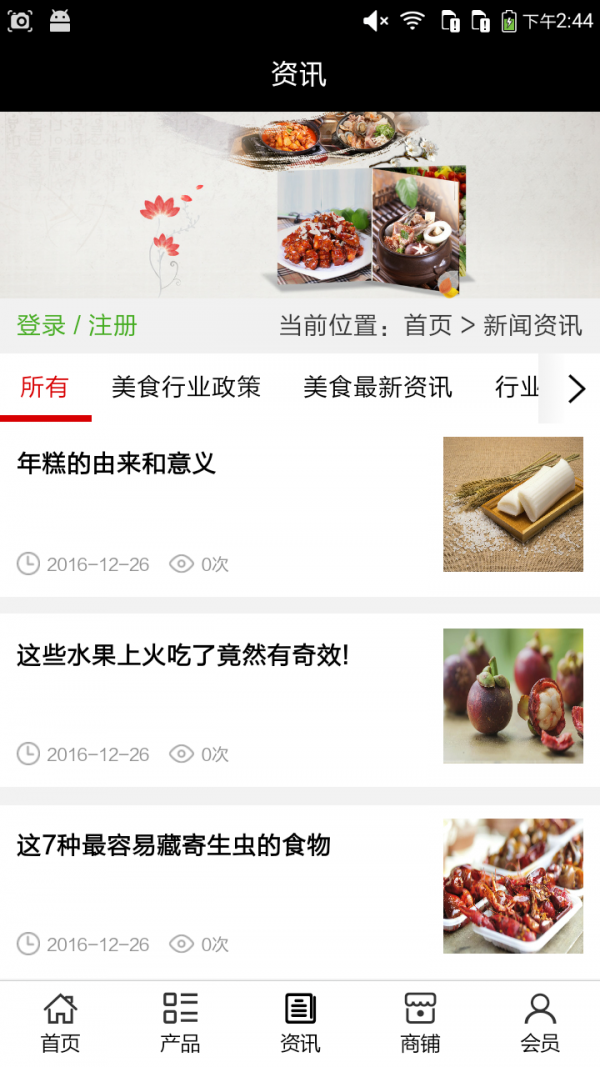Go to 首页 via the breadcrumb
This screenshot has height=1067, width=600.
coord(427,325)
